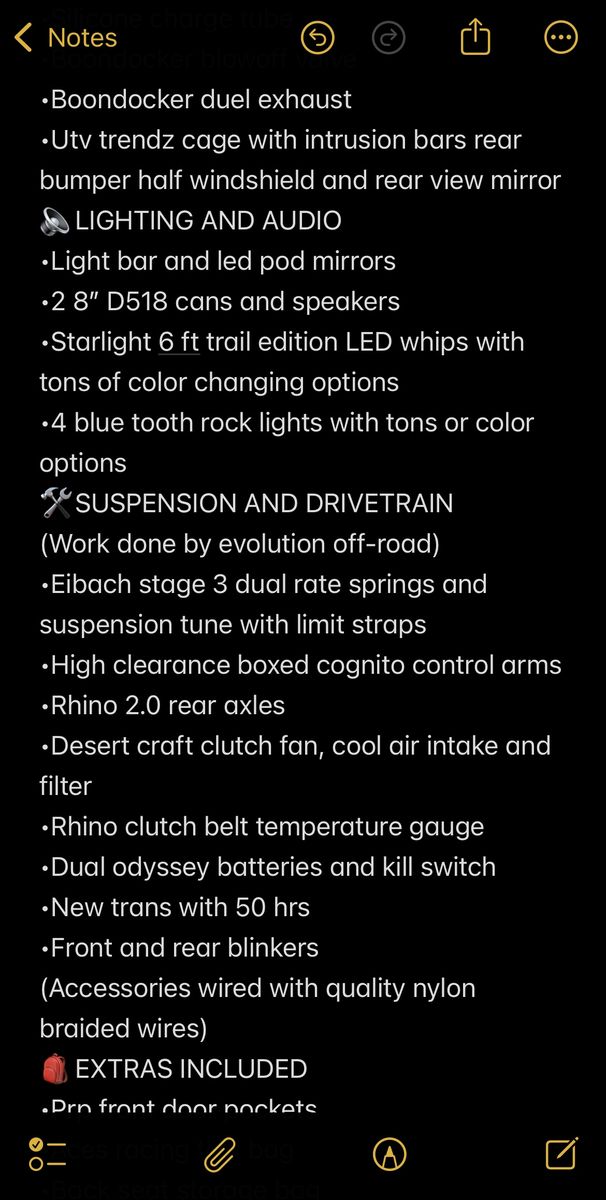Open the more options menu
The width and height of the screenshot is (606, 1200).
[560, 38]
